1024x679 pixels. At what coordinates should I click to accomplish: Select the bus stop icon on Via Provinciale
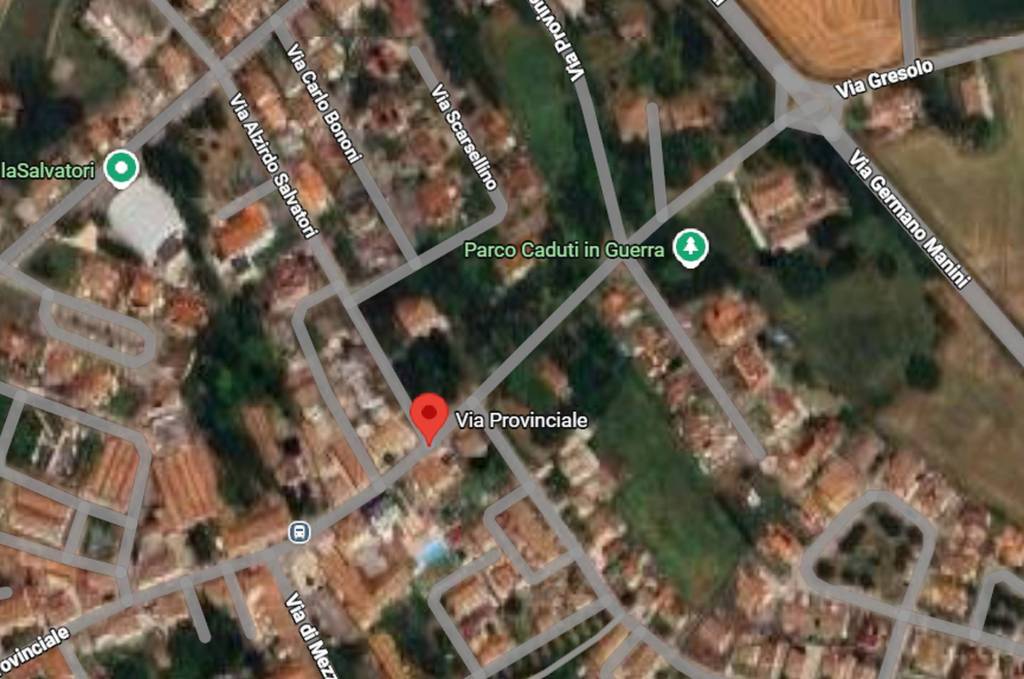[x=297, y=532]
